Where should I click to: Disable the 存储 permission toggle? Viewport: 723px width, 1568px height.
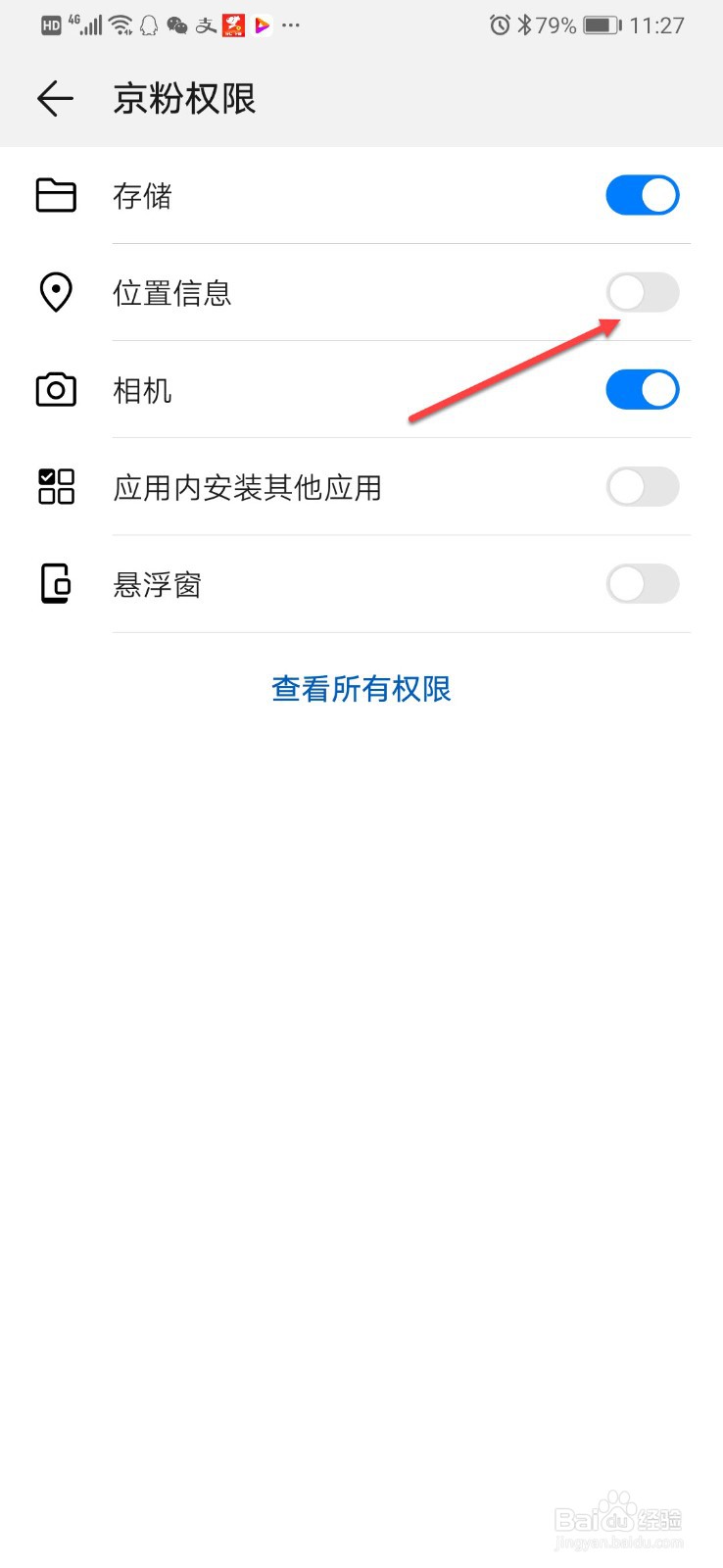[642, 195]
